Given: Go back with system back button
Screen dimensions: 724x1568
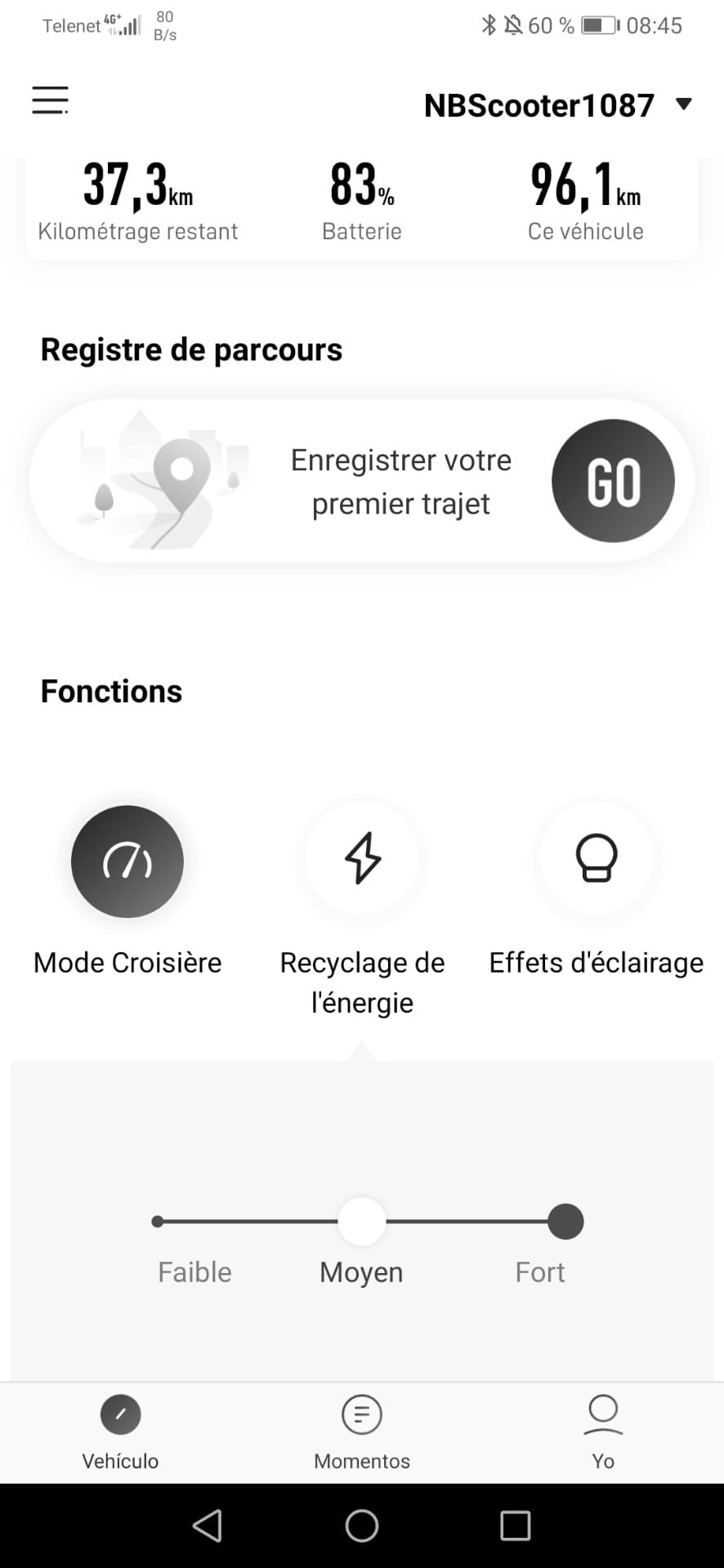Looking at the screenshot, I should 208,1526.
